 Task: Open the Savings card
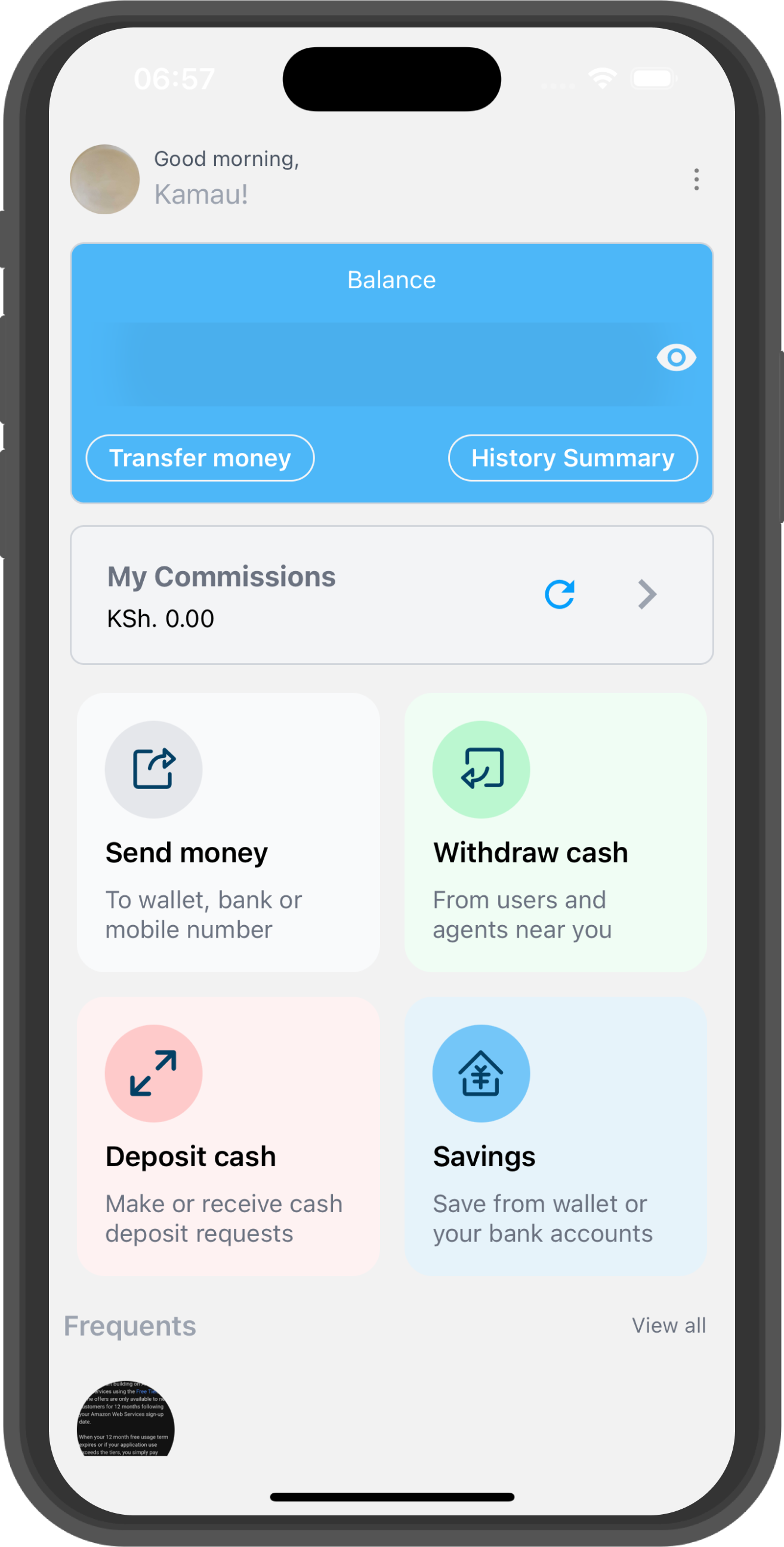(x=555, y=1136)
